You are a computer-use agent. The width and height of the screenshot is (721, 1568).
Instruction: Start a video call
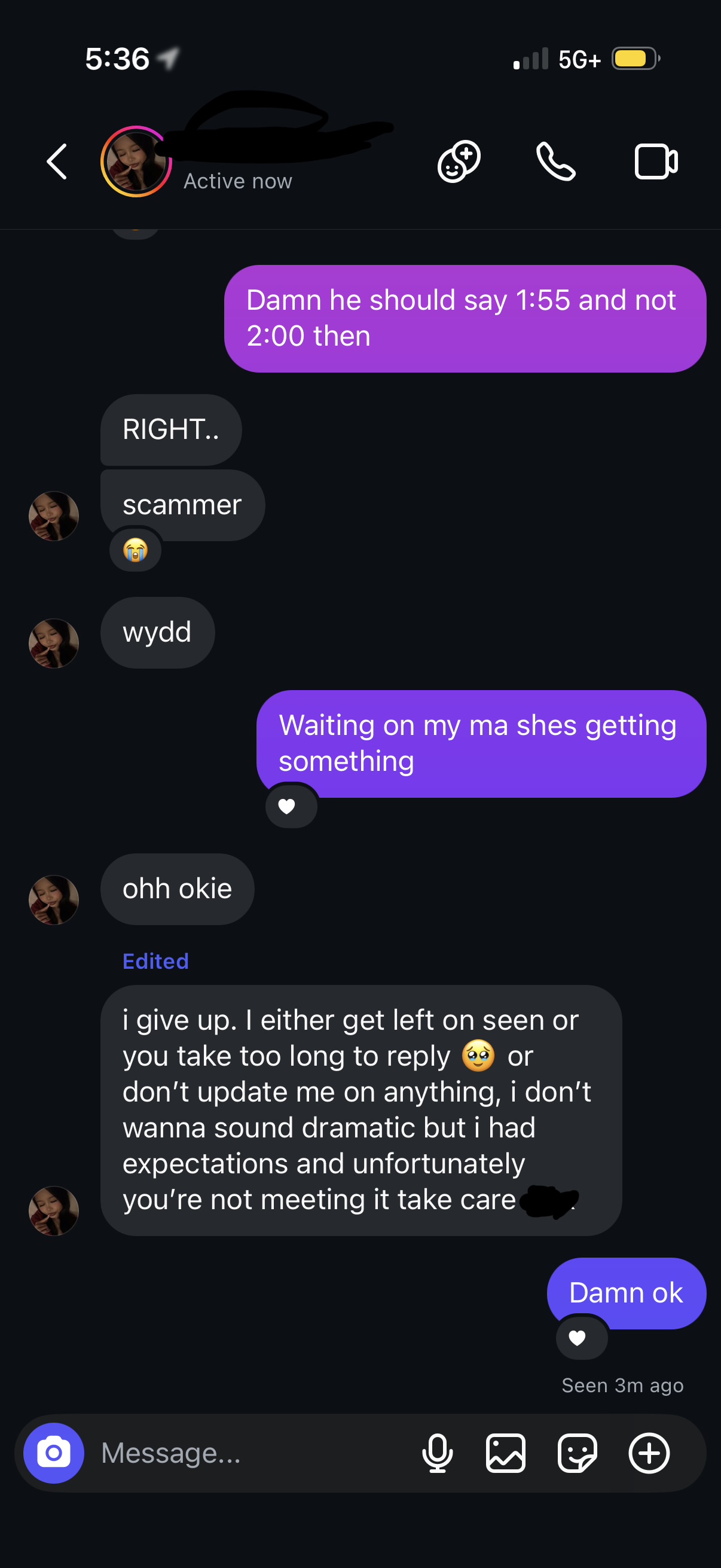[x=655, y=162]
